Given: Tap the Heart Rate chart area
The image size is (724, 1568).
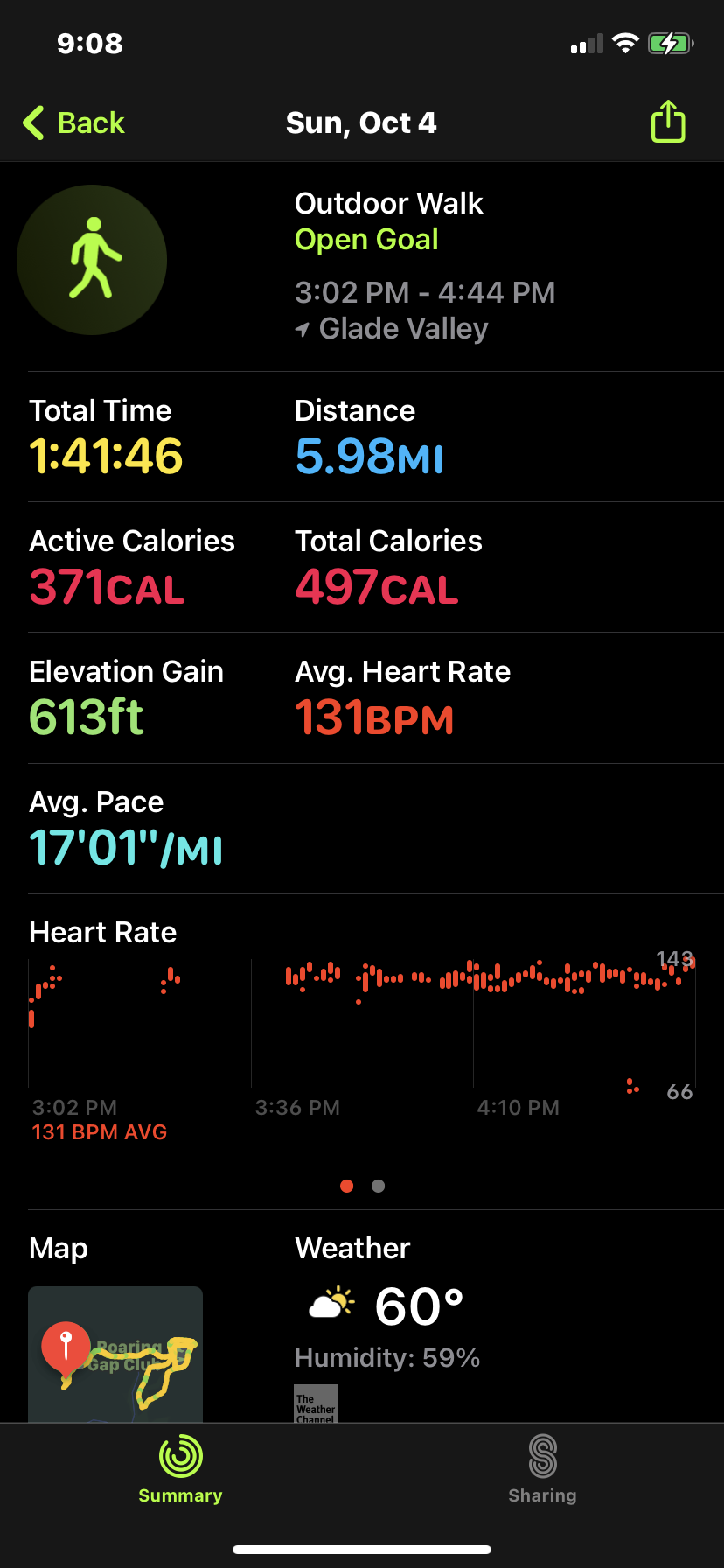Looking at the screenshot, I should (x=362, y=1019).
